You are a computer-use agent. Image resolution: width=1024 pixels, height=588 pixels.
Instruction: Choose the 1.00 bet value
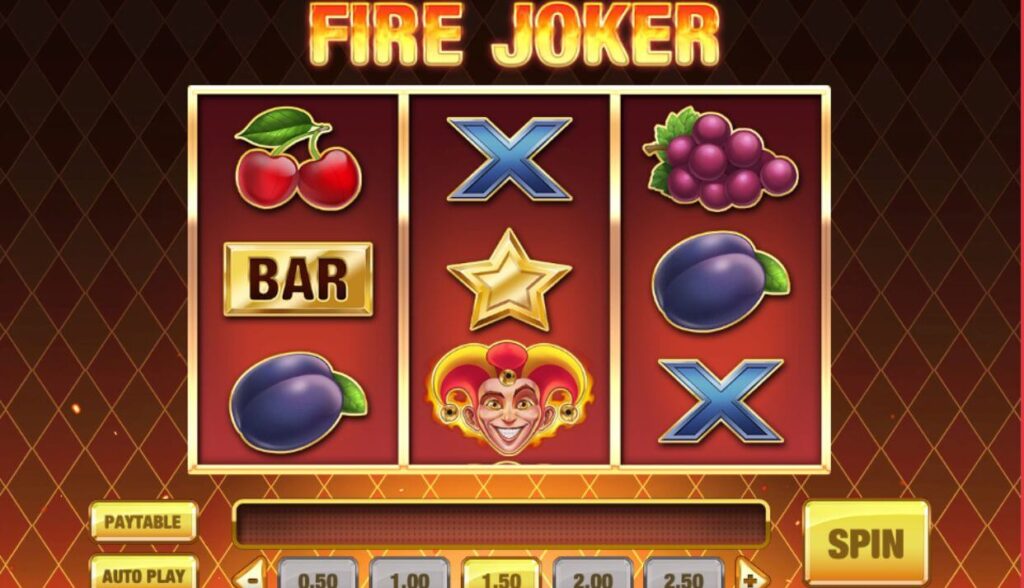pyautogui.click(x=409, y=577)
